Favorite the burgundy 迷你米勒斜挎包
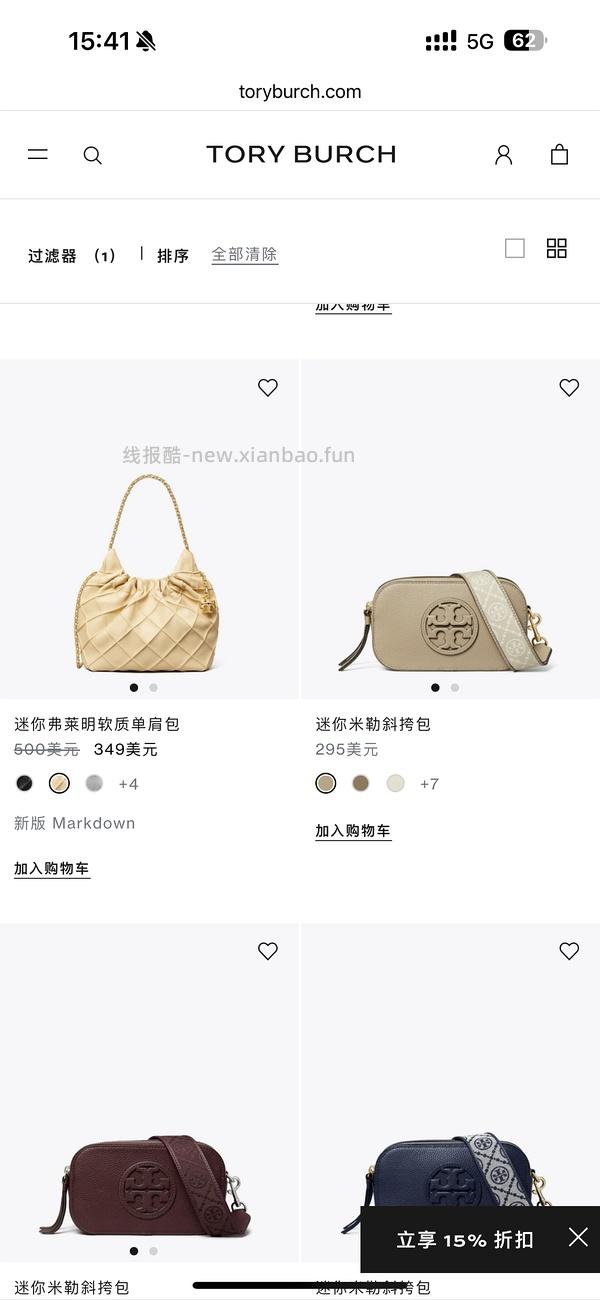Screen dimensions: 600x1300 click(267, 950)
